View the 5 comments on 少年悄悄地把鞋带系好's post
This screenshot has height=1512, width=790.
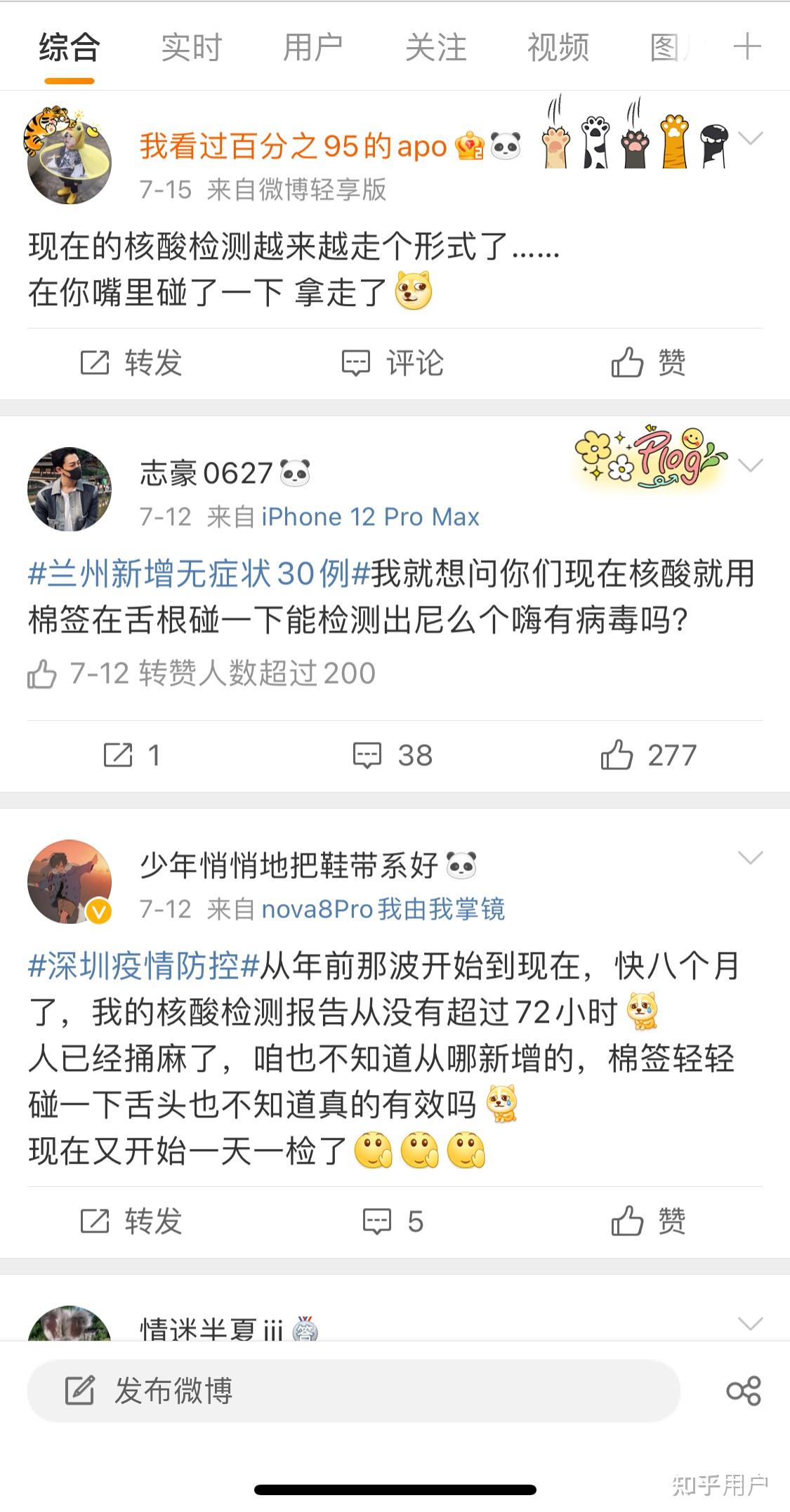393,1221
